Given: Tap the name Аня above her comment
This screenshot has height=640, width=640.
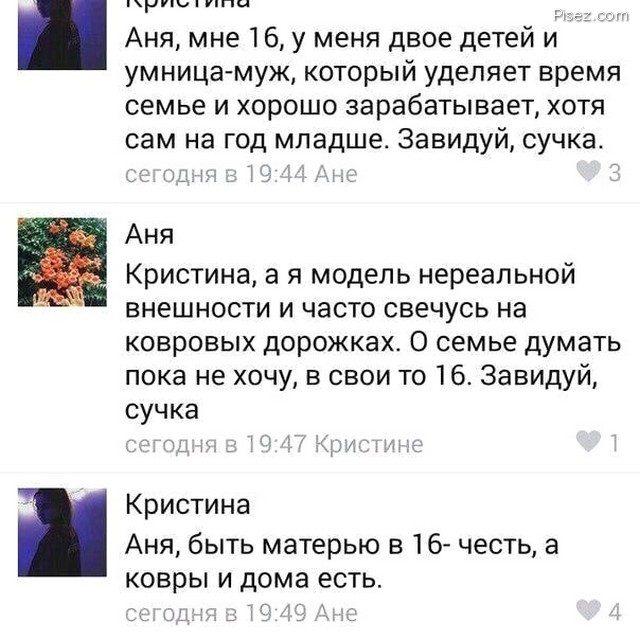Looking at the screenshot, I should (x=149, y=234).
